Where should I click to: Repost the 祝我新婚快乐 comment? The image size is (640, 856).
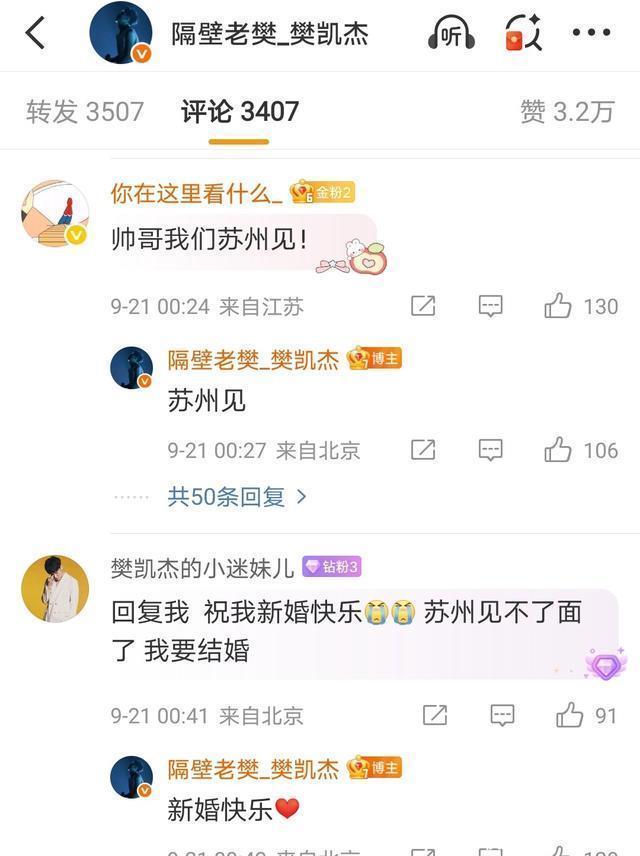point(435,715)
